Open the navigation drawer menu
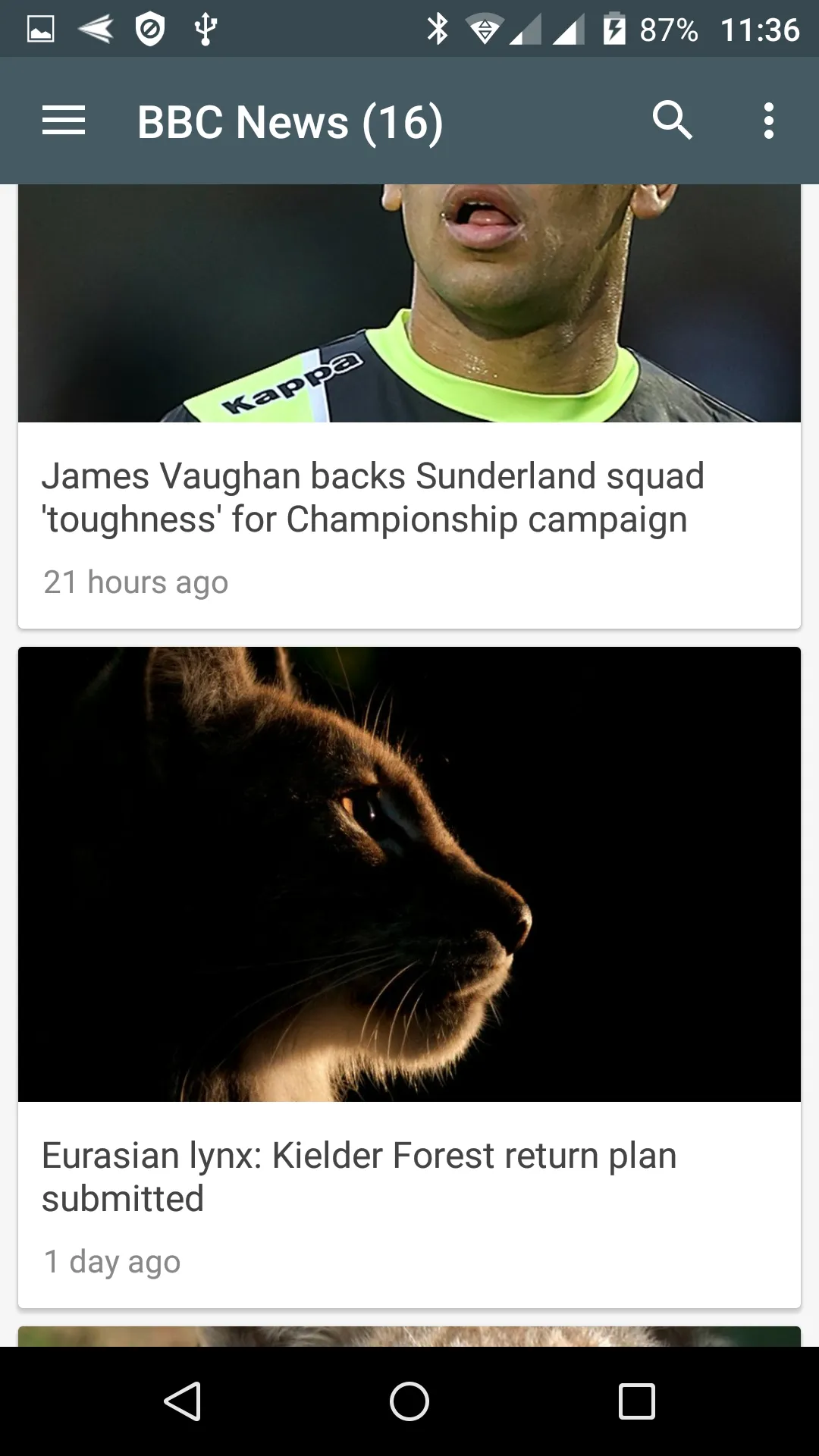The width and height of the screenshot is (819, 1456). pyautogui.click(x=64, y=121)
